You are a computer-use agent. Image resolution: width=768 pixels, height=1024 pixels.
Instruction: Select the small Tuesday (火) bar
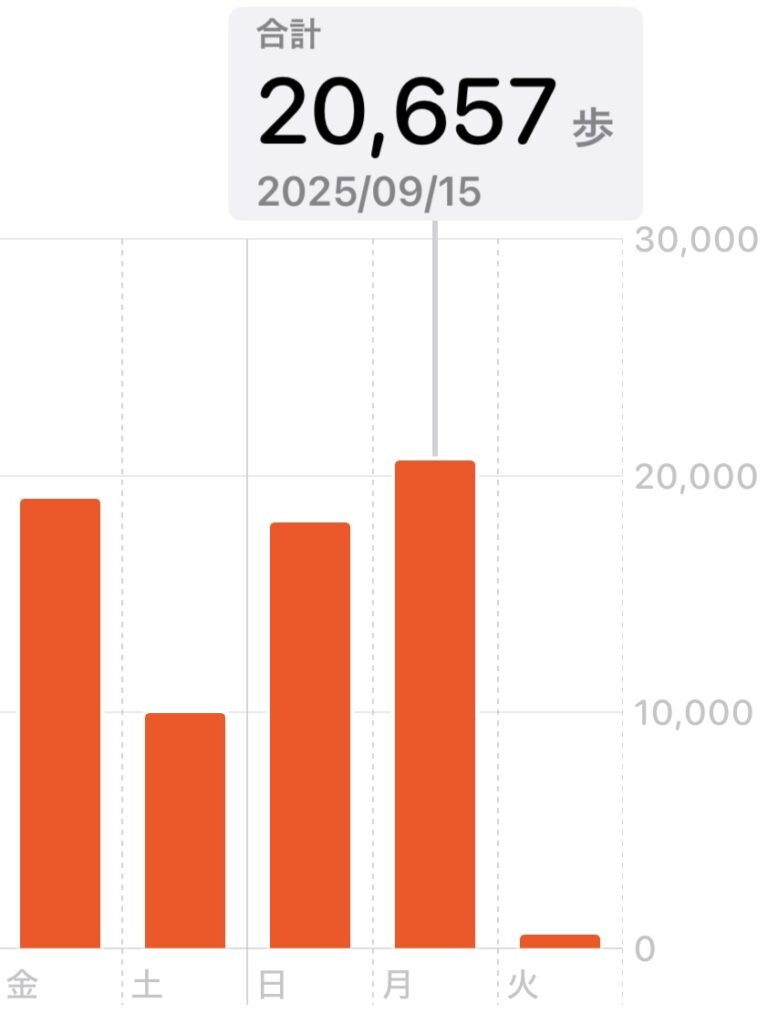click(560, 941)
